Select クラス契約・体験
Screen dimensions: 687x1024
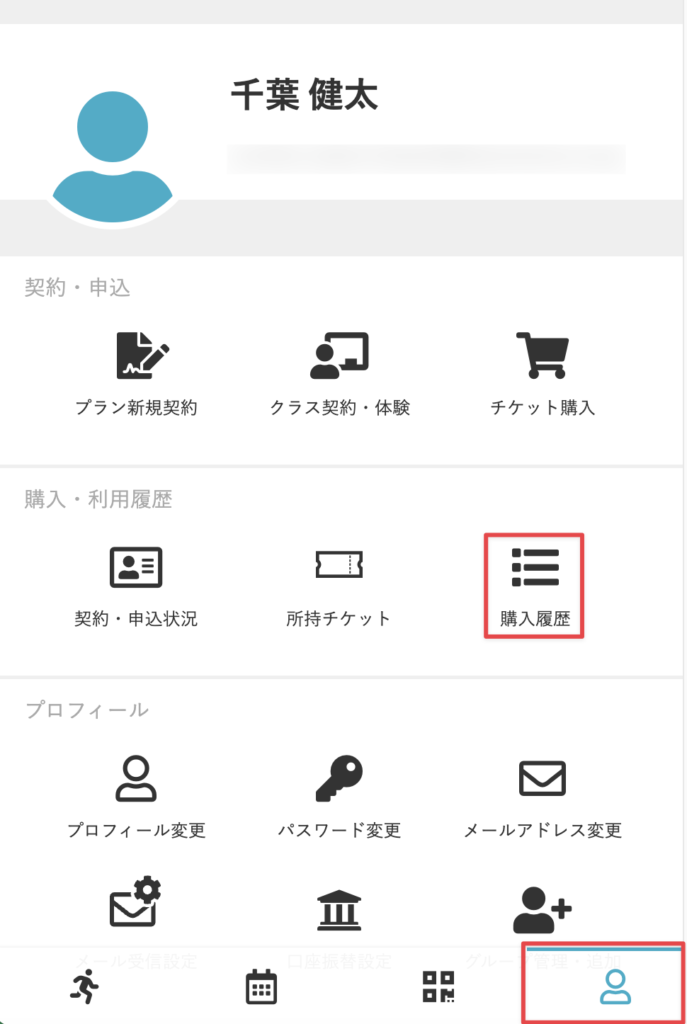pyautogui.click(x=339, y=374)
